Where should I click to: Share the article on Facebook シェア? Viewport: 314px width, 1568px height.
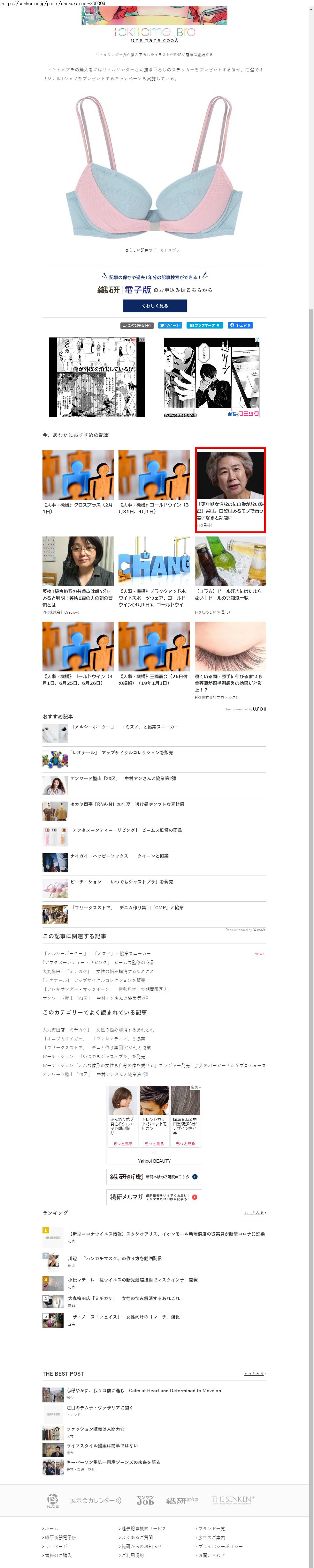[x=241, y=325]
